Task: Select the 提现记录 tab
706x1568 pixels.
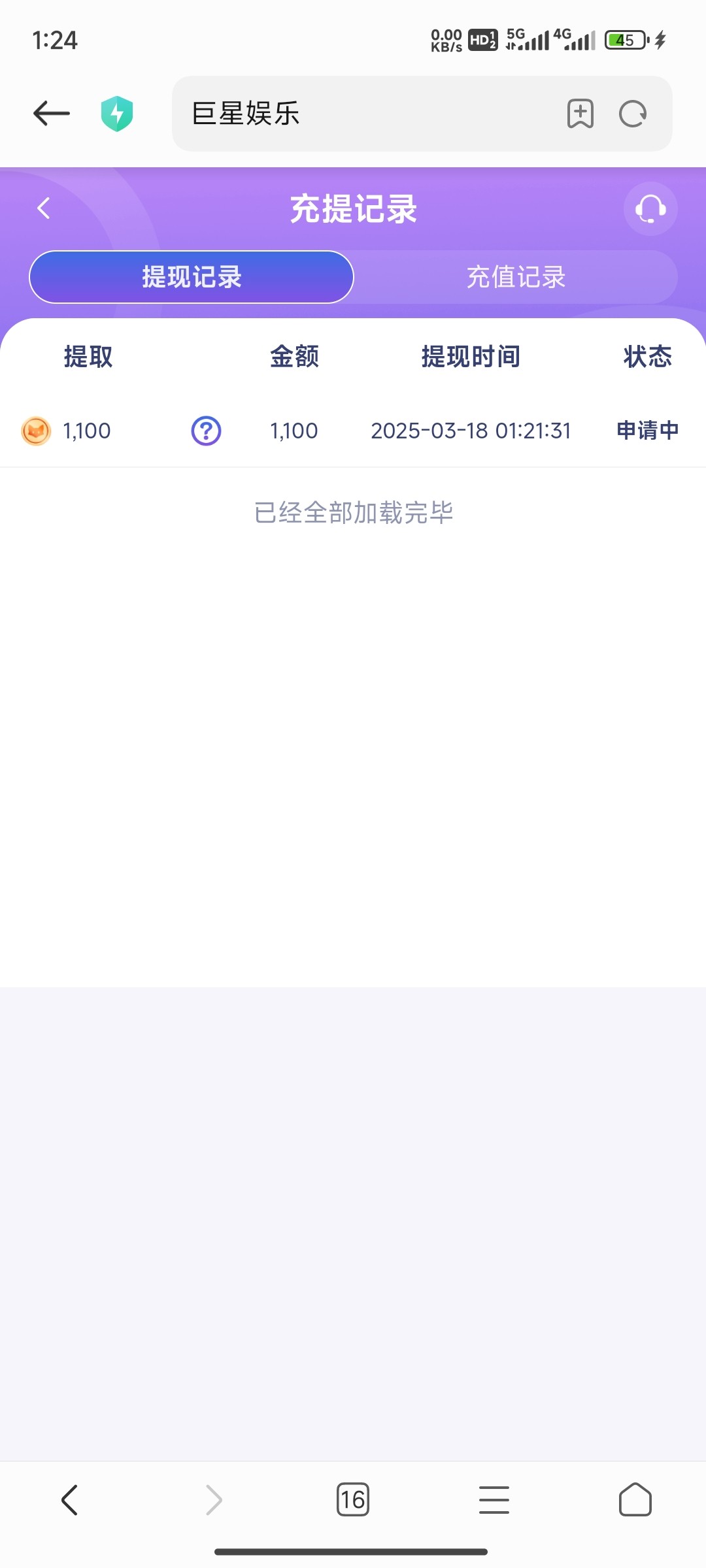Action: click(x=192, y=277)
